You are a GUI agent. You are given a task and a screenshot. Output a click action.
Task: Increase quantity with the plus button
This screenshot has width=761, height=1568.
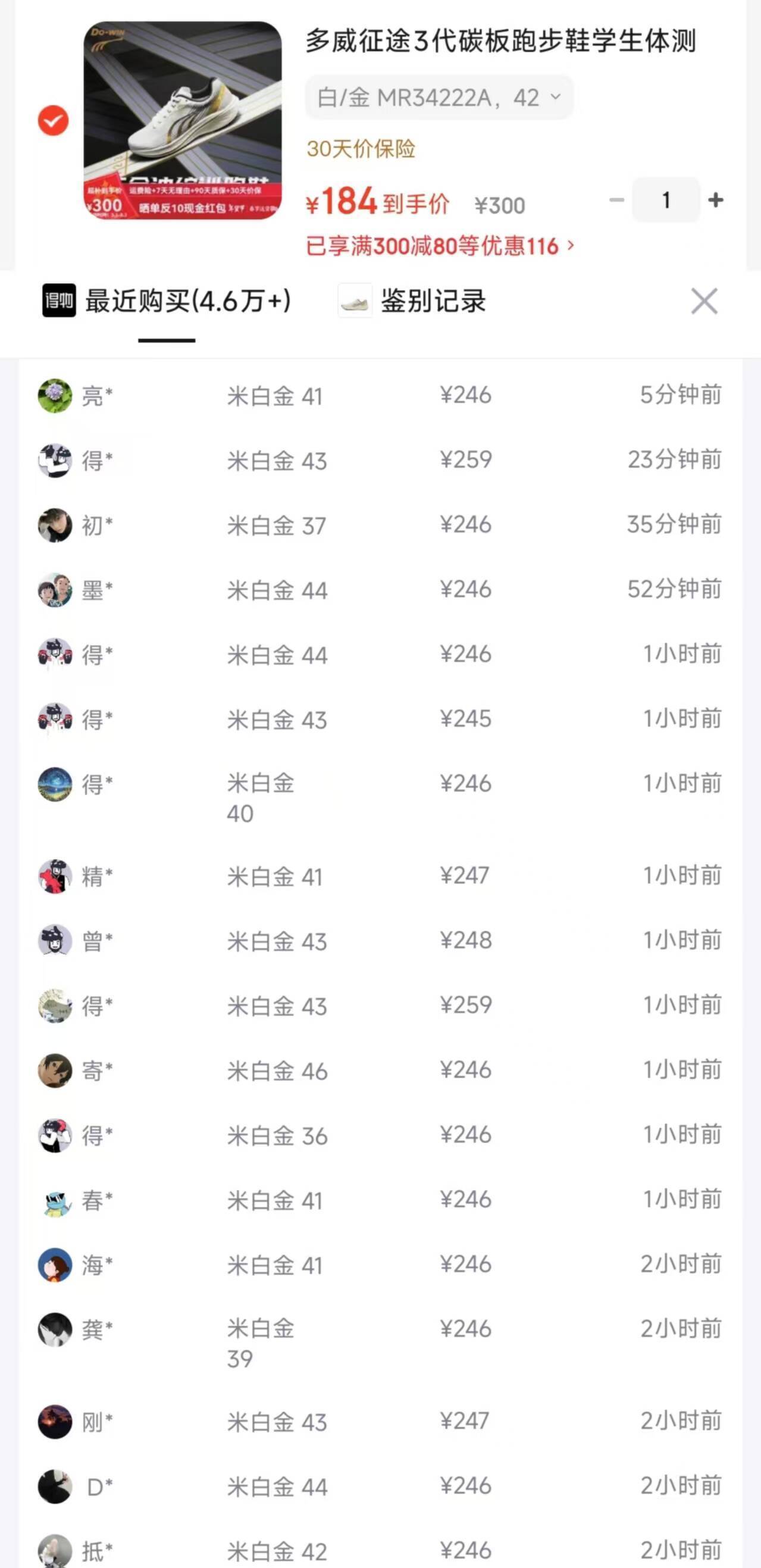point(716,201)
